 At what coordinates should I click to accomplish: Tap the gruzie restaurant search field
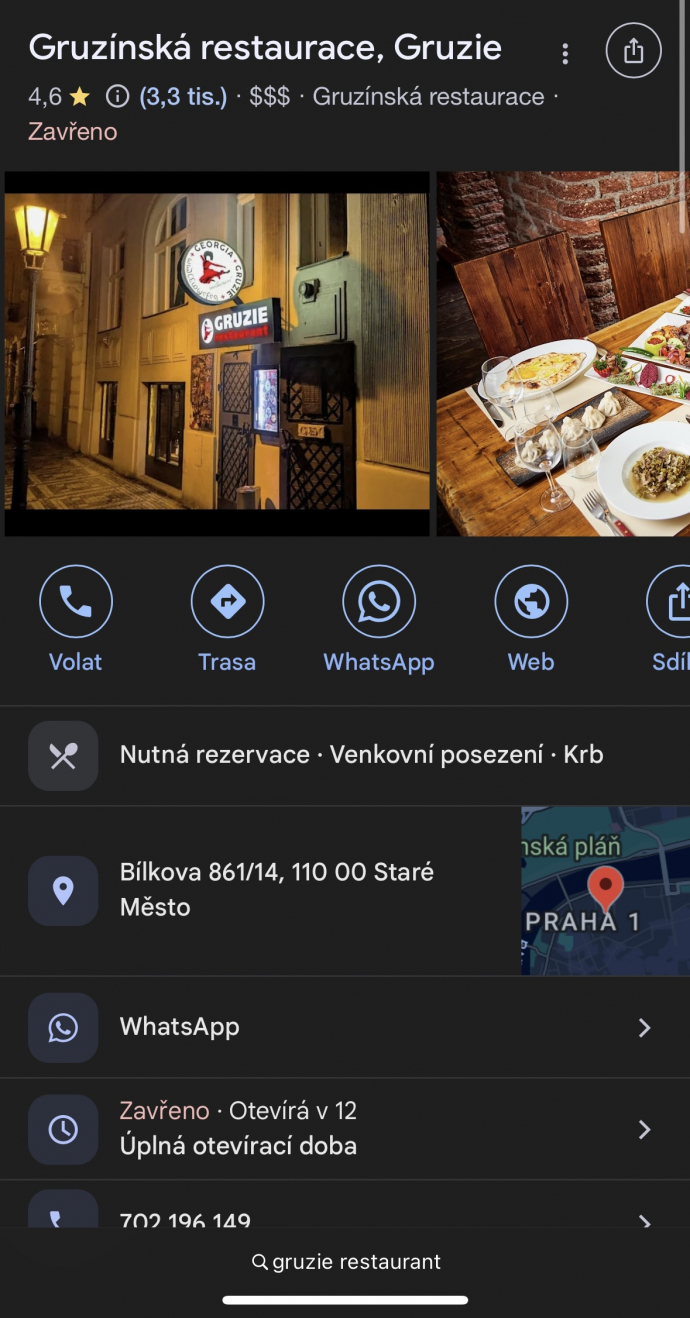(346, 1262)
